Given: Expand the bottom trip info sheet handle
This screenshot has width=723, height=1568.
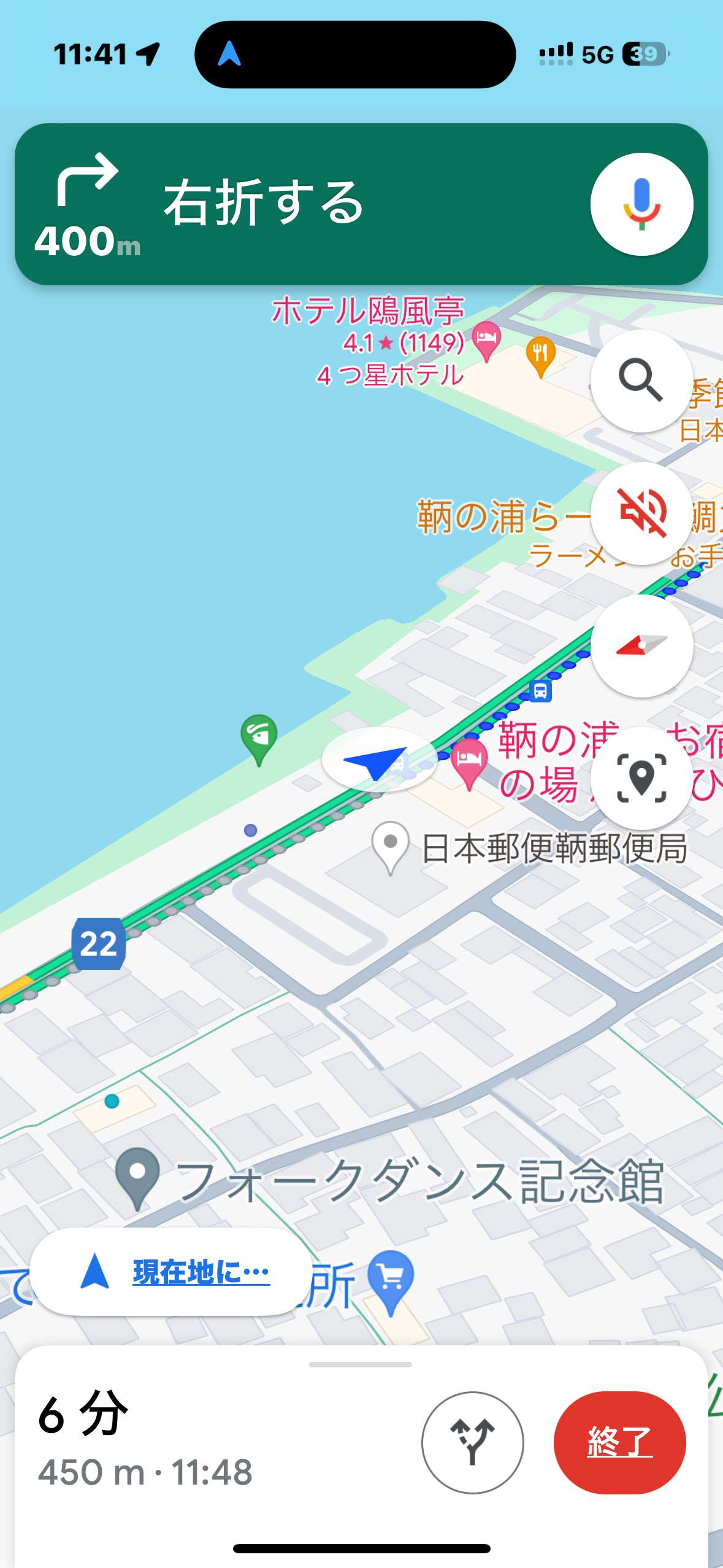Looking at the screenshot, I should click(361, 1364).
